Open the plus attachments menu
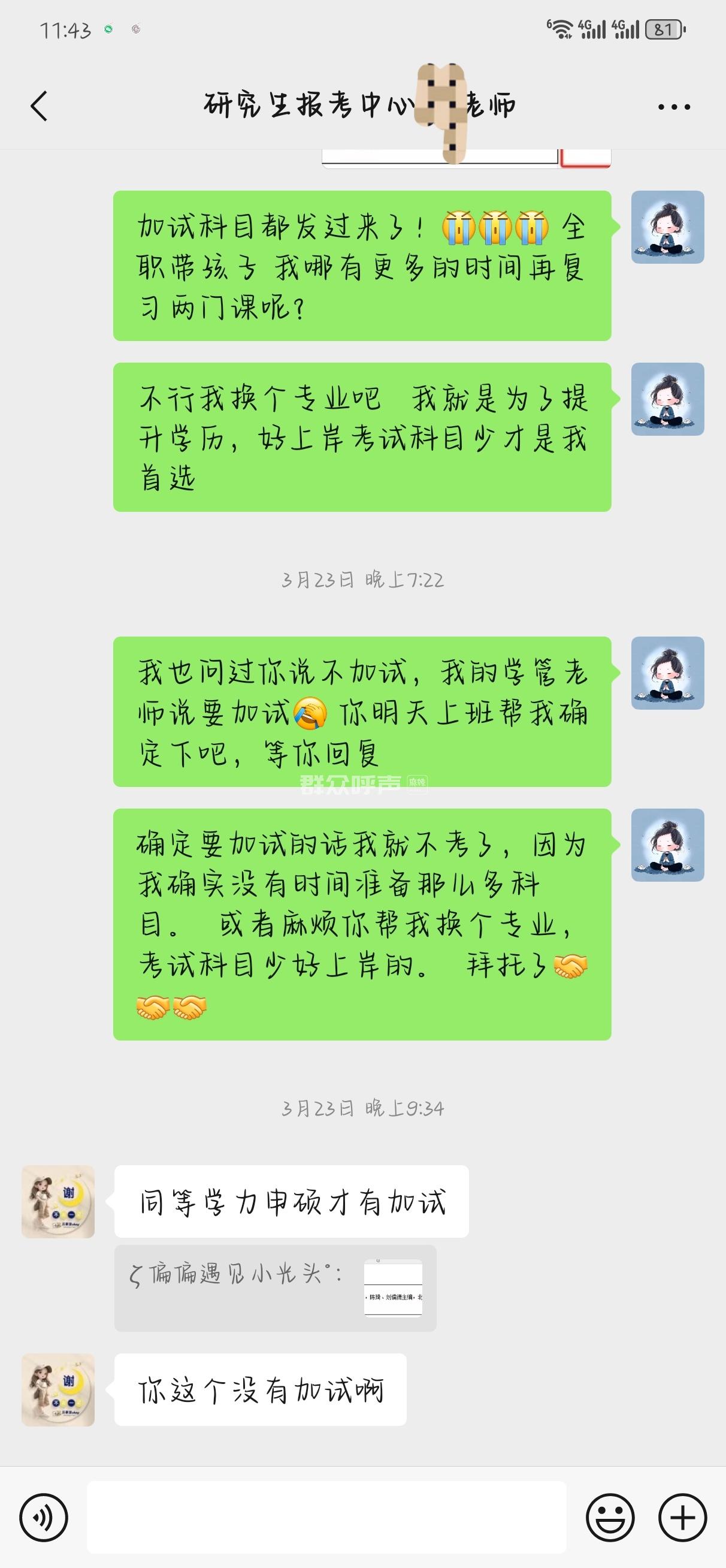This screenshot has width=726, height=1568. click(x=682, y=1518)
